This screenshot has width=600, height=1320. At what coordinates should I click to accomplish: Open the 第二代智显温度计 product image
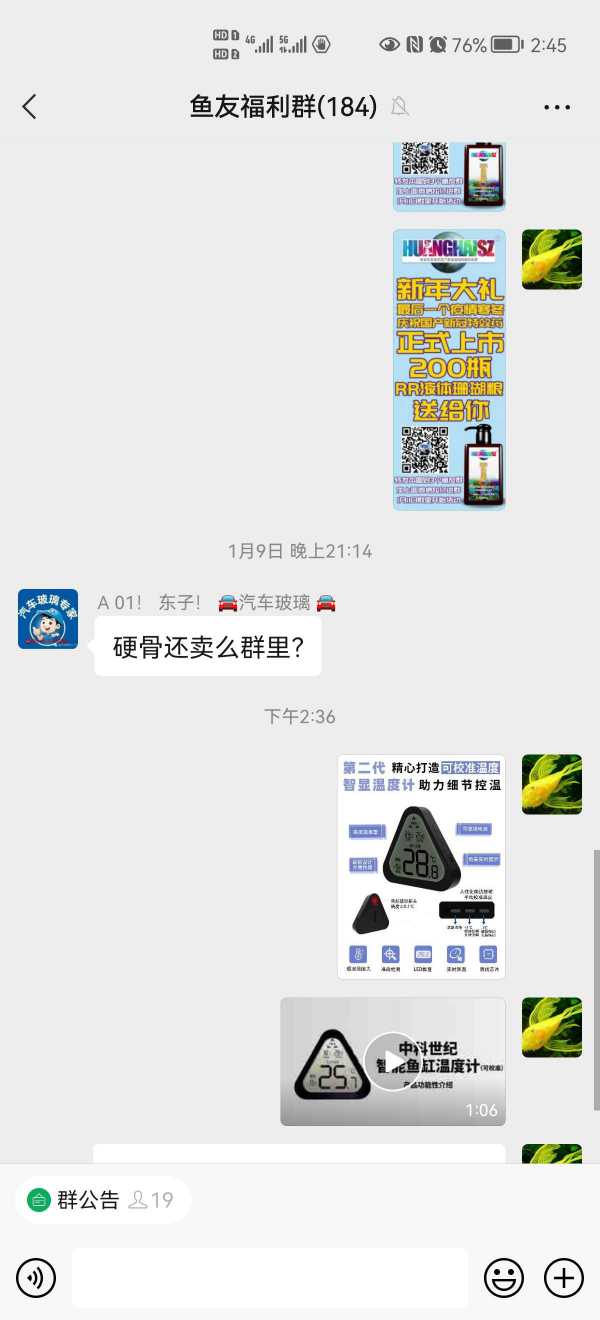click(421, 866)
